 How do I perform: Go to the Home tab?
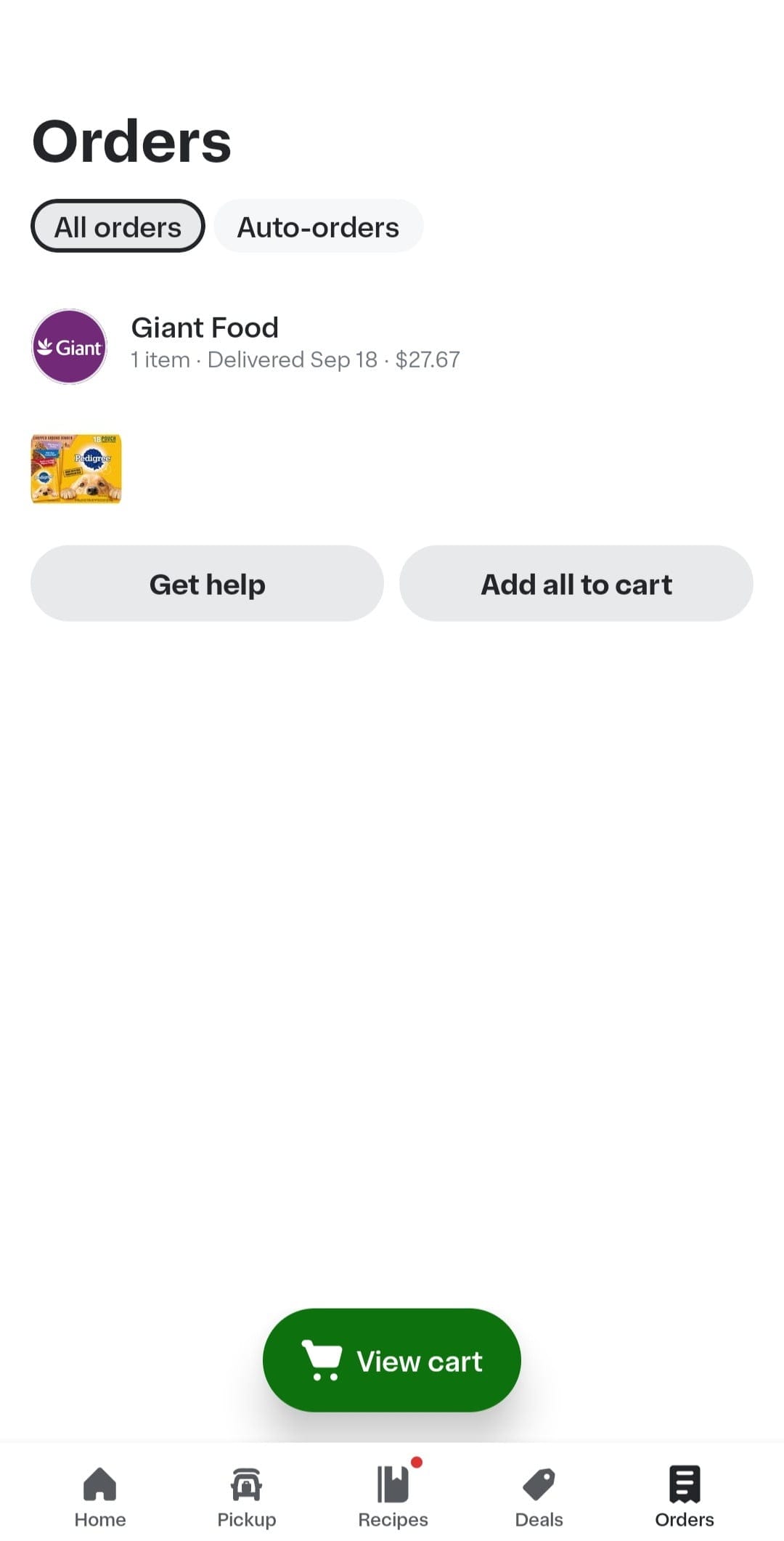[x=100, y=1496]
